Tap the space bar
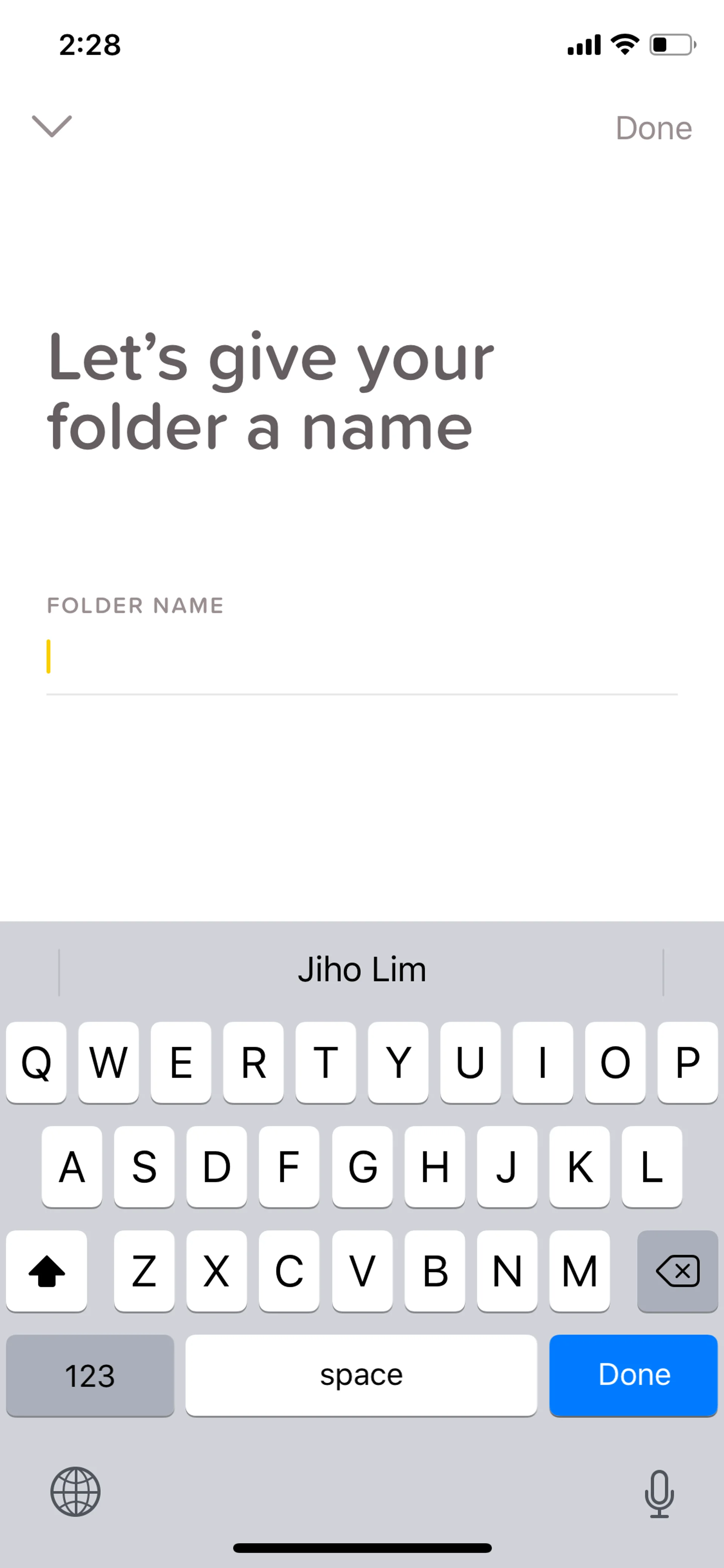 pyautogui.click(x=361, y=1374)
